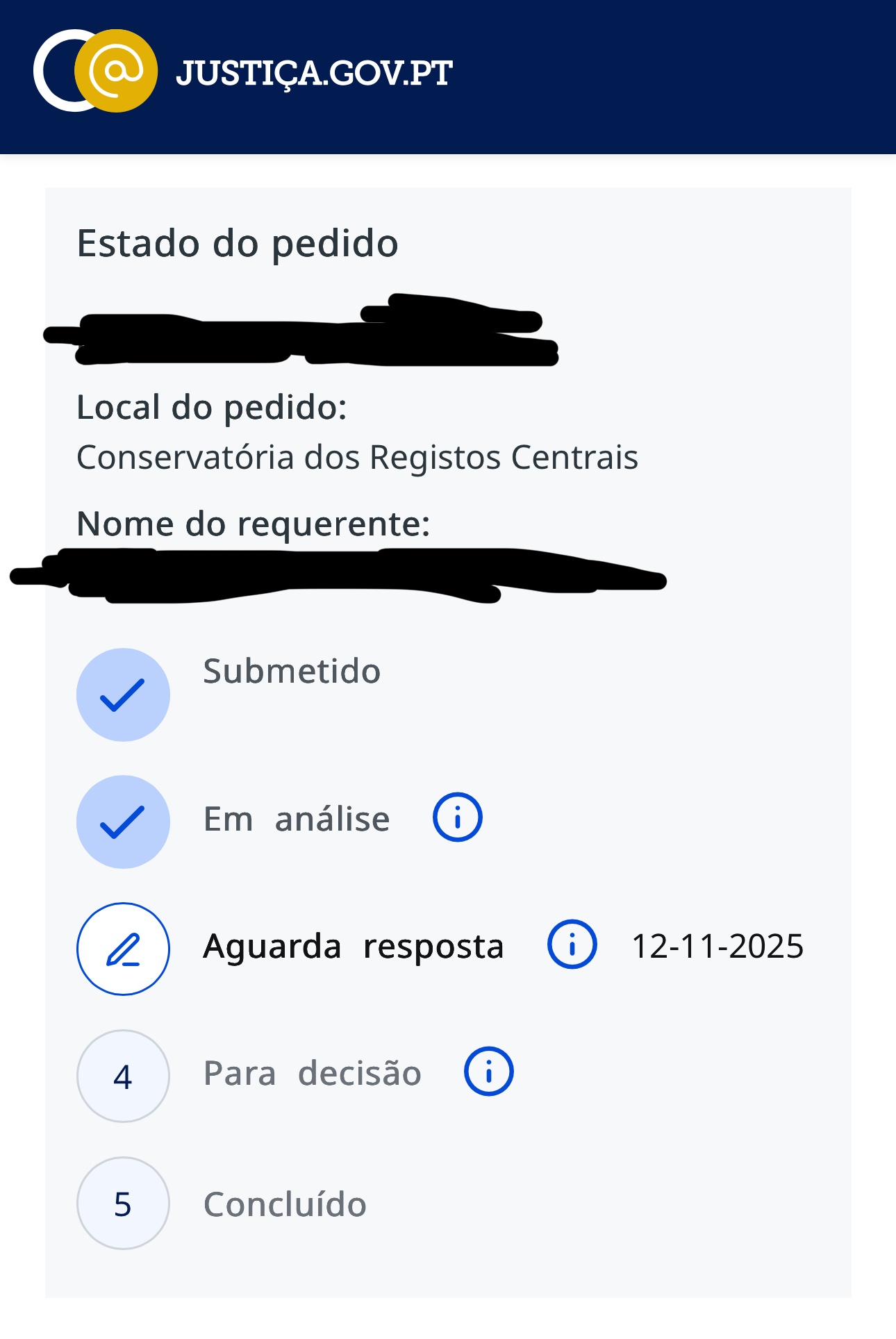Go to the JUSTIÇA.GOV.PT home page
The width and height of the screenshot is (896, 1339).
[243, 72]
